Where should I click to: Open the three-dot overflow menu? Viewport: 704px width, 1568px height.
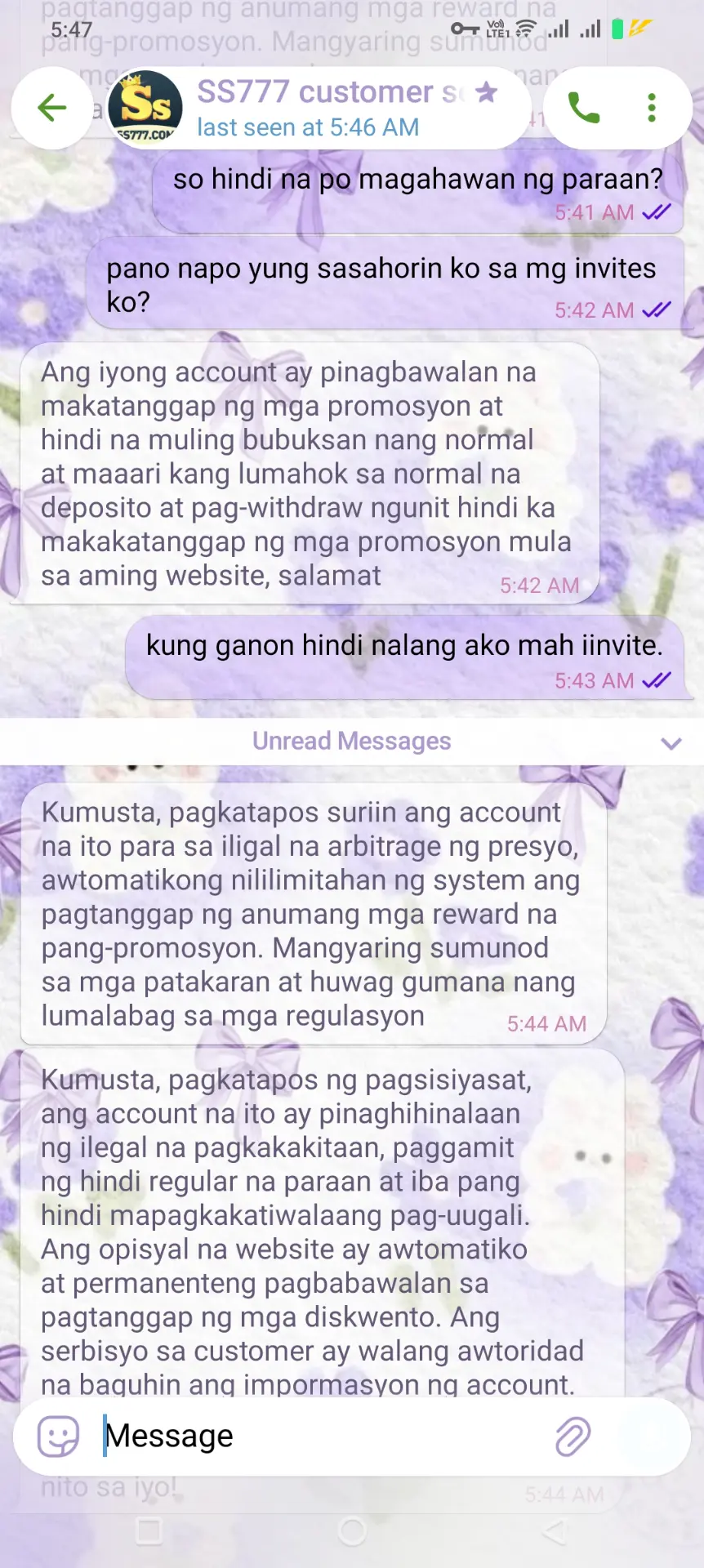coord(652,108)
